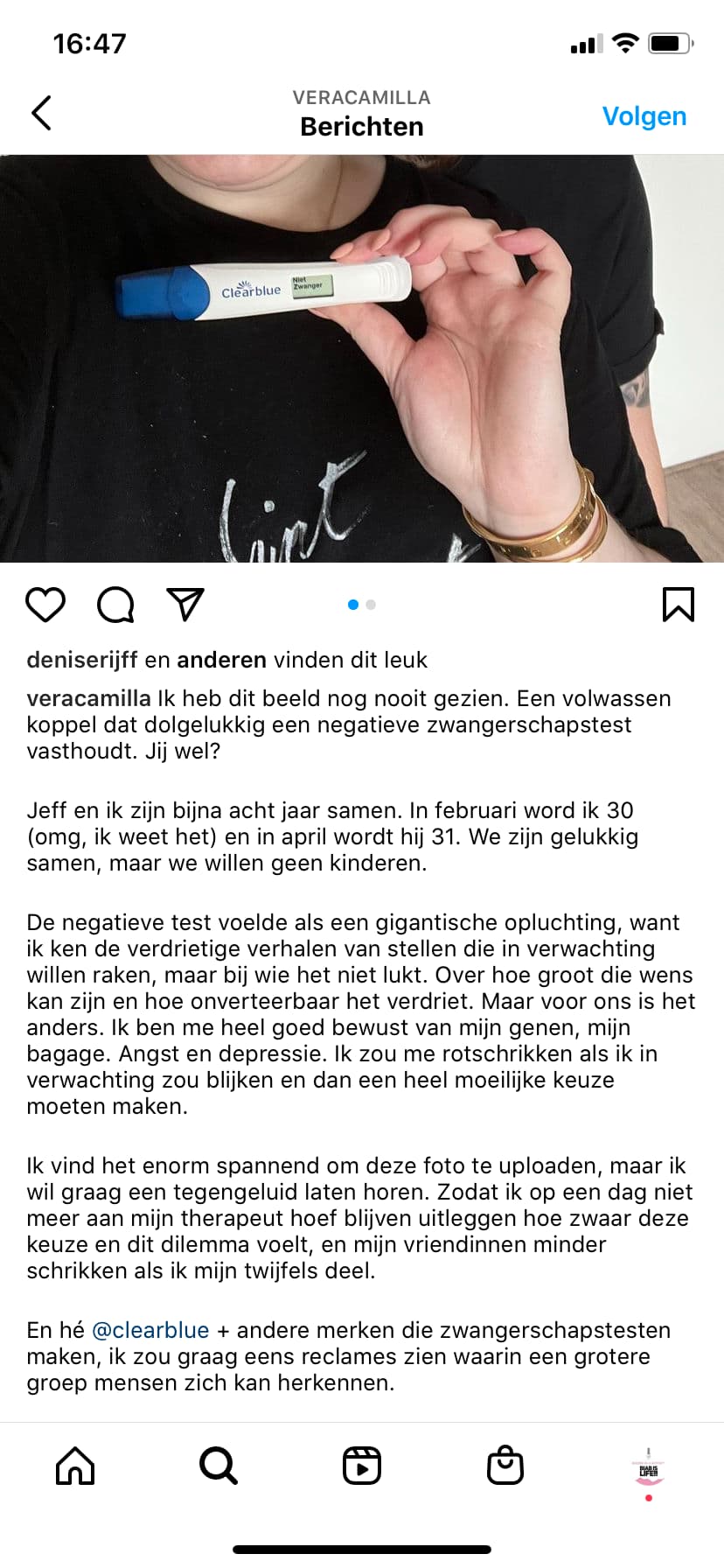Open the @clearblue mention
Viewport: 724px width, 1568px height.
(150, 1330)
